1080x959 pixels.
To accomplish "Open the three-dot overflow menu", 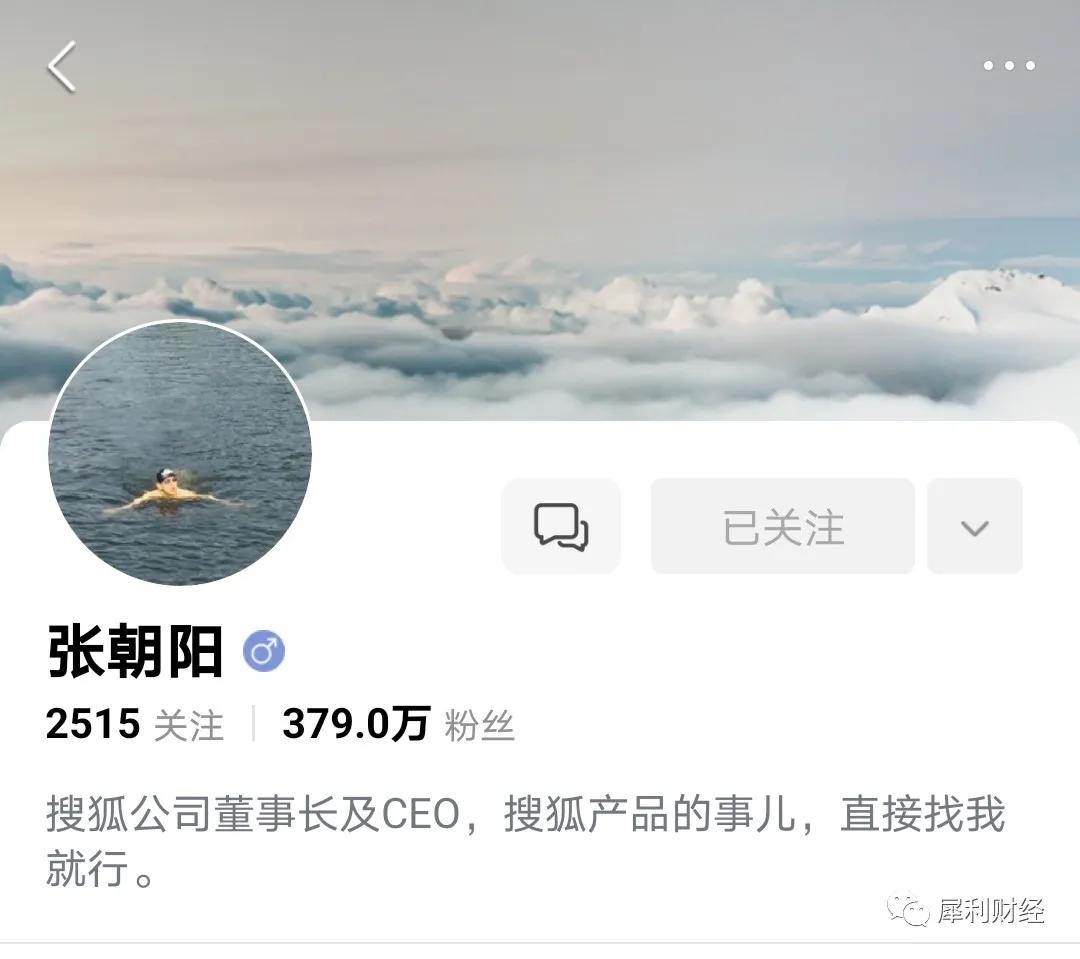I will point(1008,66).
